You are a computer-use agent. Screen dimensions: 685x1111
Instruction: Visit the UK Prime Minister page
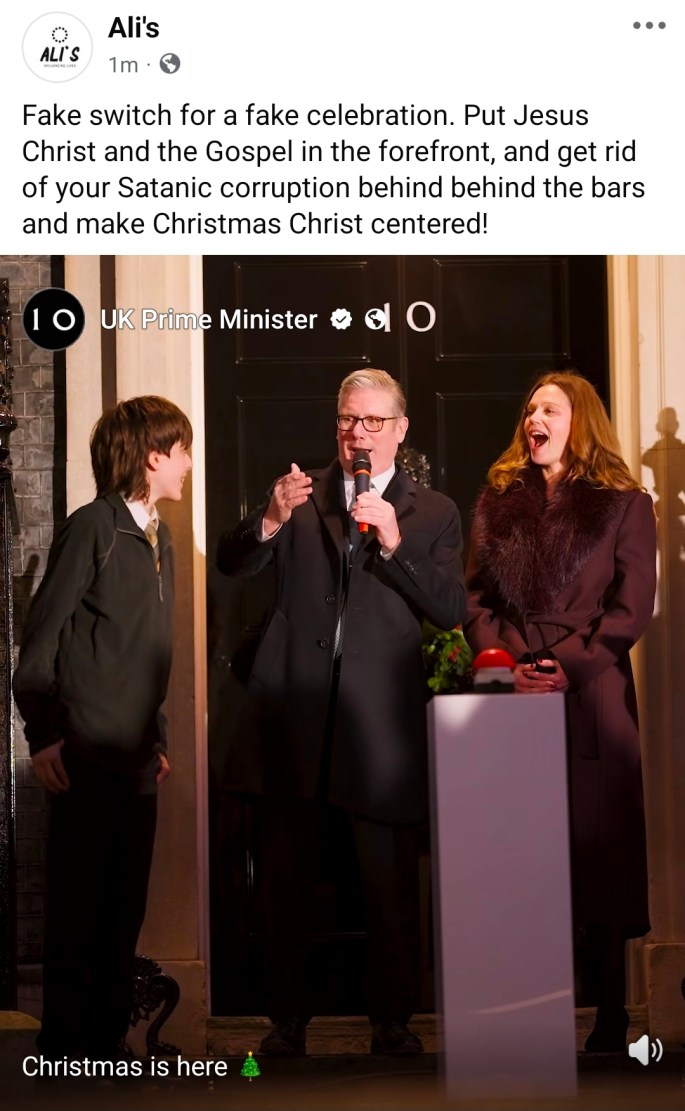(x=208, y=319)
